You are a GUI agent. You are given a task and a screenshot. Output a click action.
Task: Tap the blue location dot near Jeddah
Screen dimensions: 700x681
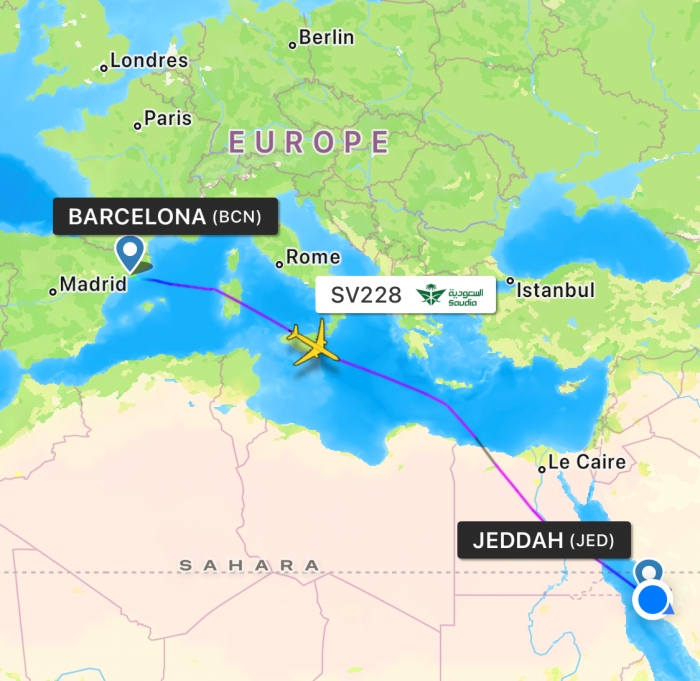click(652, 600)
